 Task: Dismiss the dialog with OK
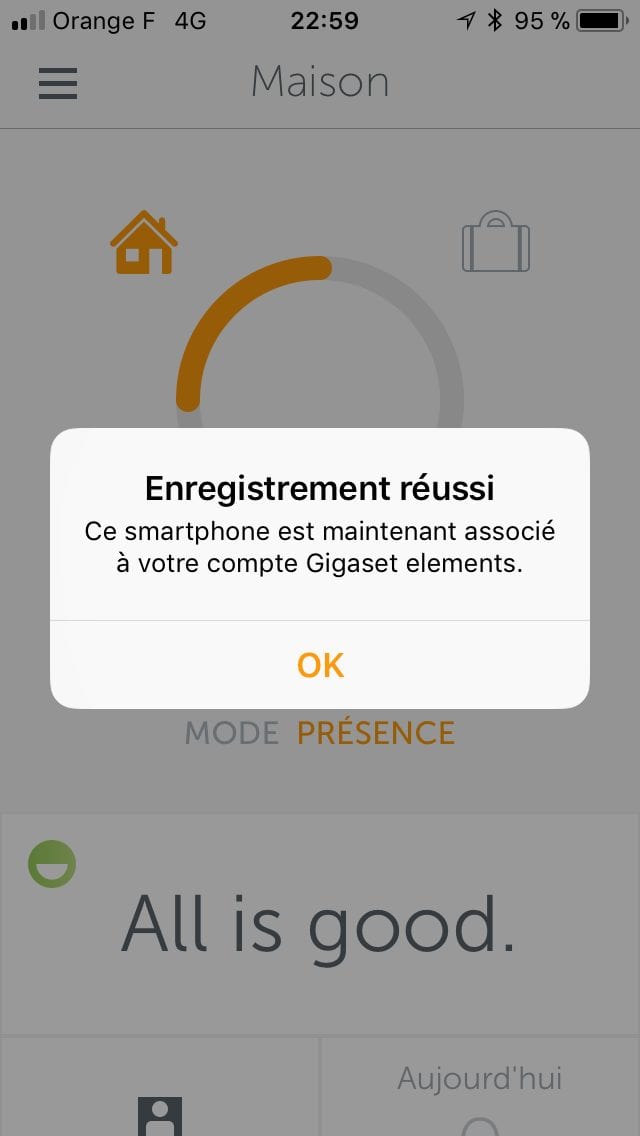pos(320,665)
